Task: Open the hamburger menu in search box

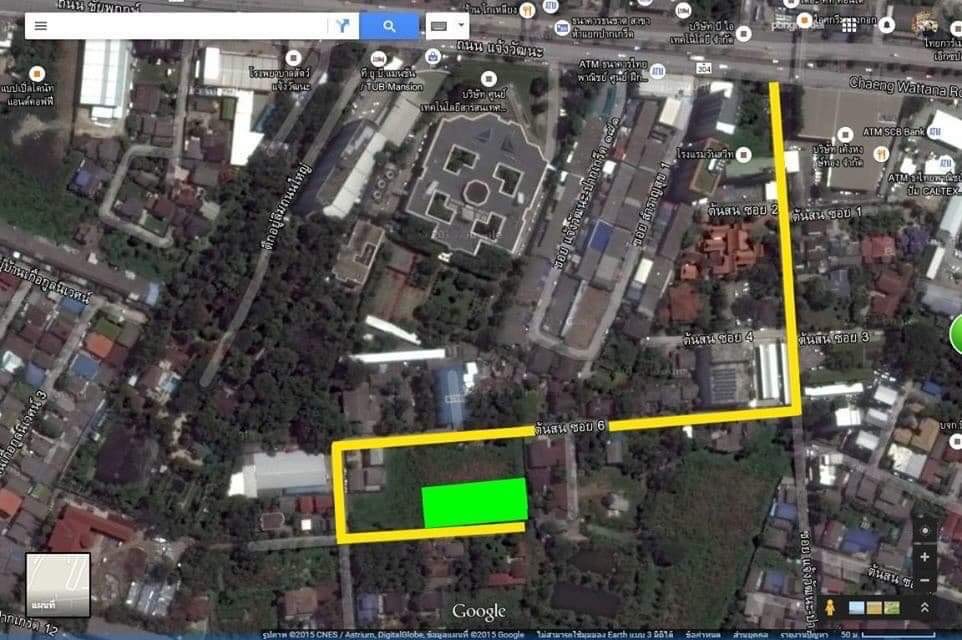Action: pos(40,26)
